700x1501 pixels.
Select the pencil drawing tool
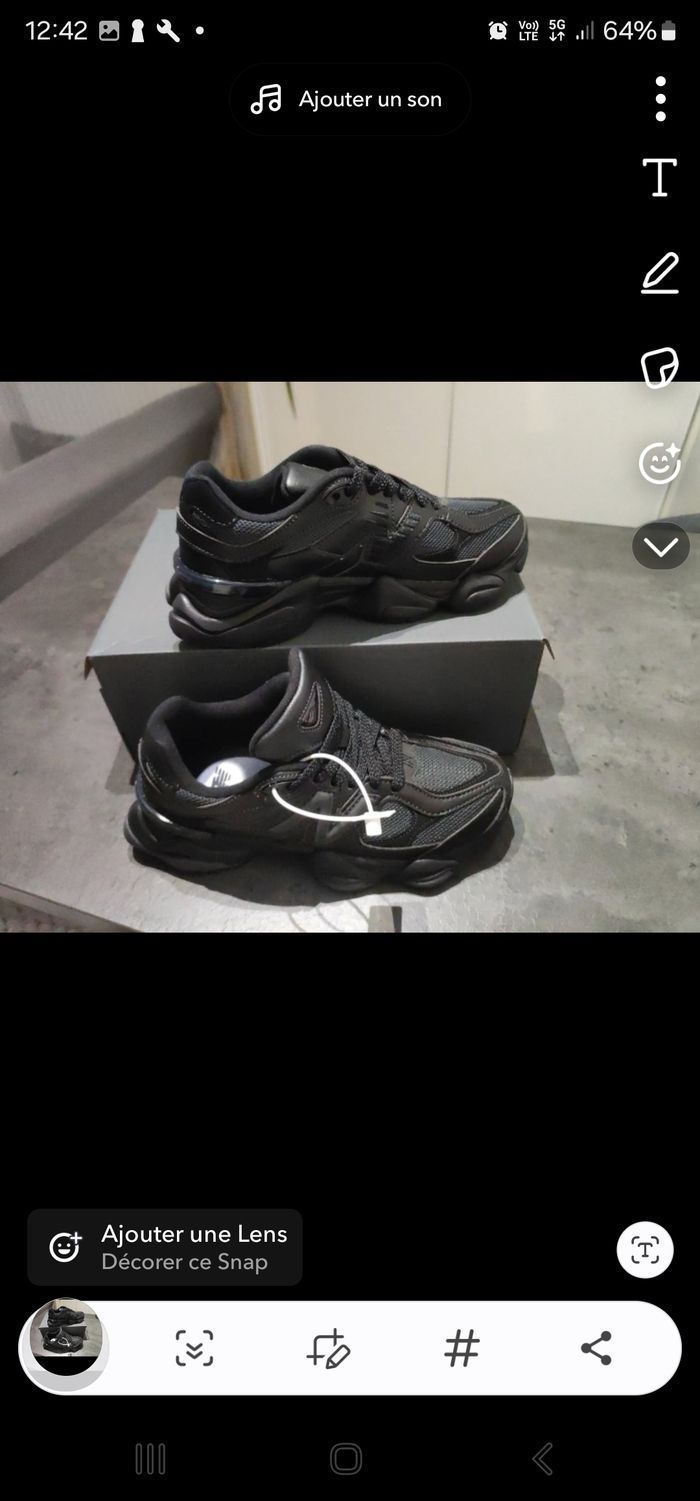[660, 273]
